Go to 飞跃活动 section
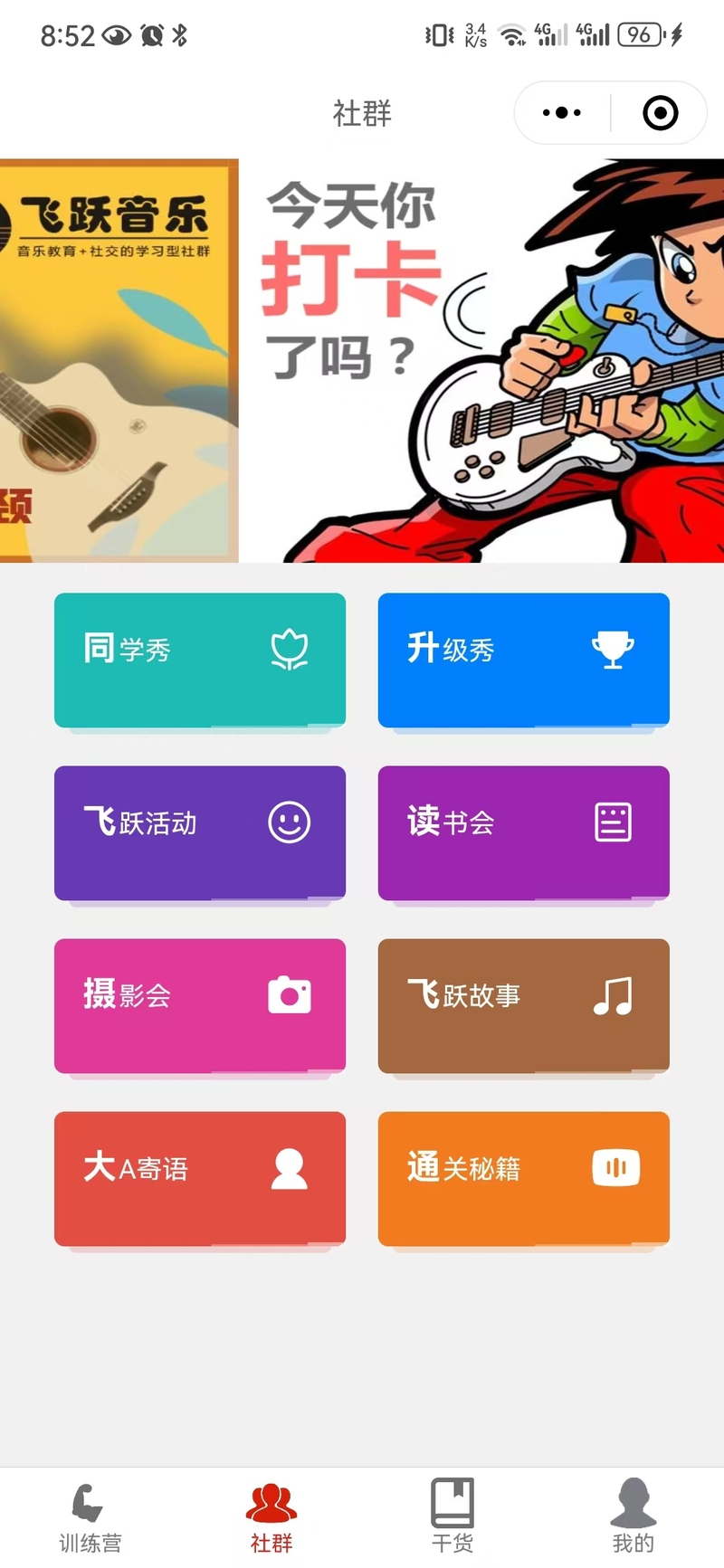 [200, 832]
